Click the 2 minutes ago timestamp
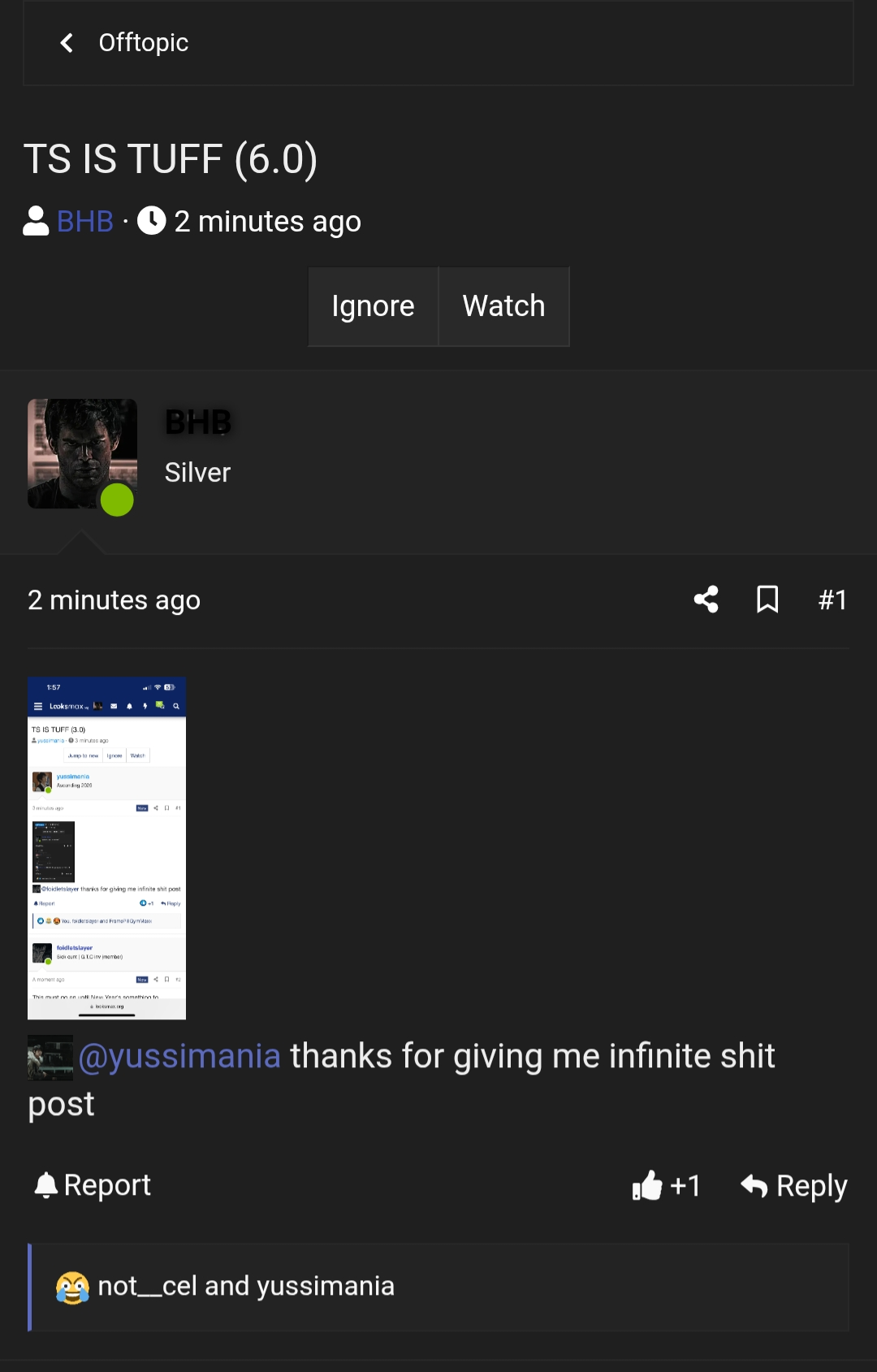This screenshot has width=877, height=1372. click(x=114, y=600)
